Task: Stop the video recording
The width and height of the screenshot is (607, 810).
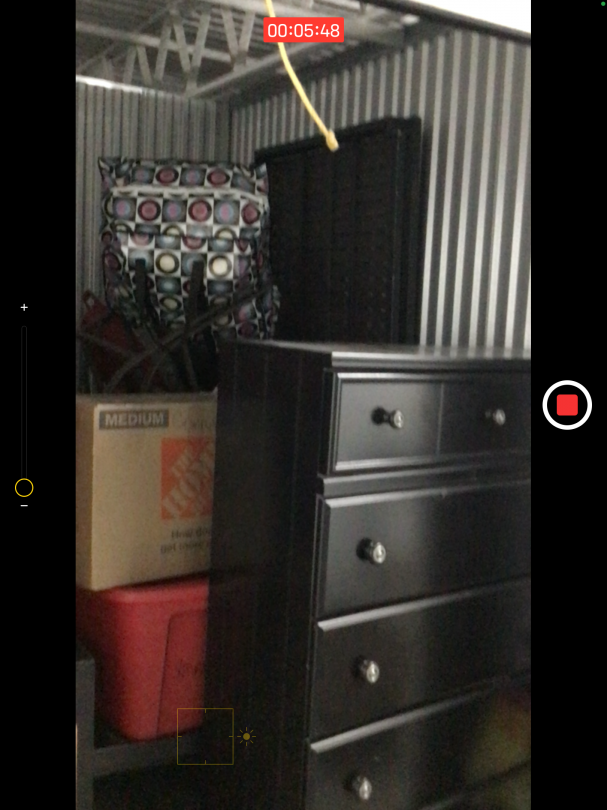Action: (567, 405)
